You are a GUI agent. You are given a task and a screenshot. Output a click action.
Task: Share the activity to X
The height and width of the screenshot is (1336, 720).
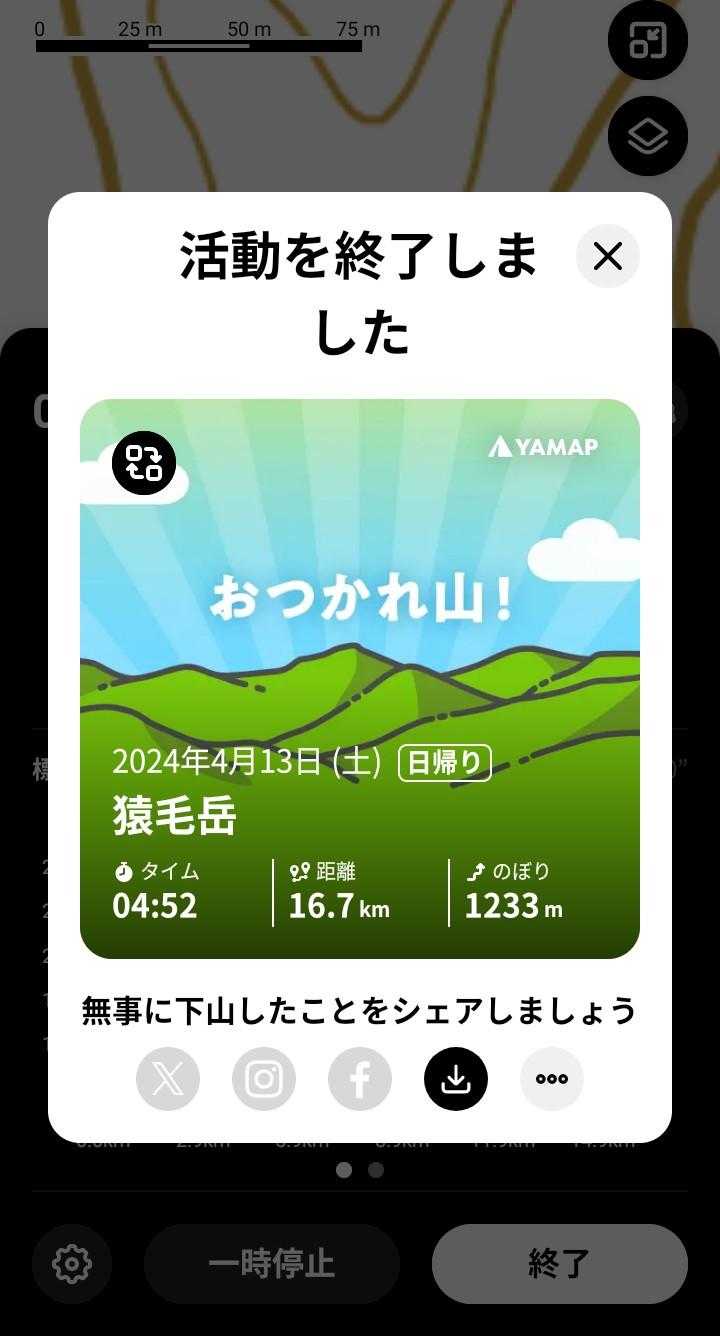tap(168, 1079)
